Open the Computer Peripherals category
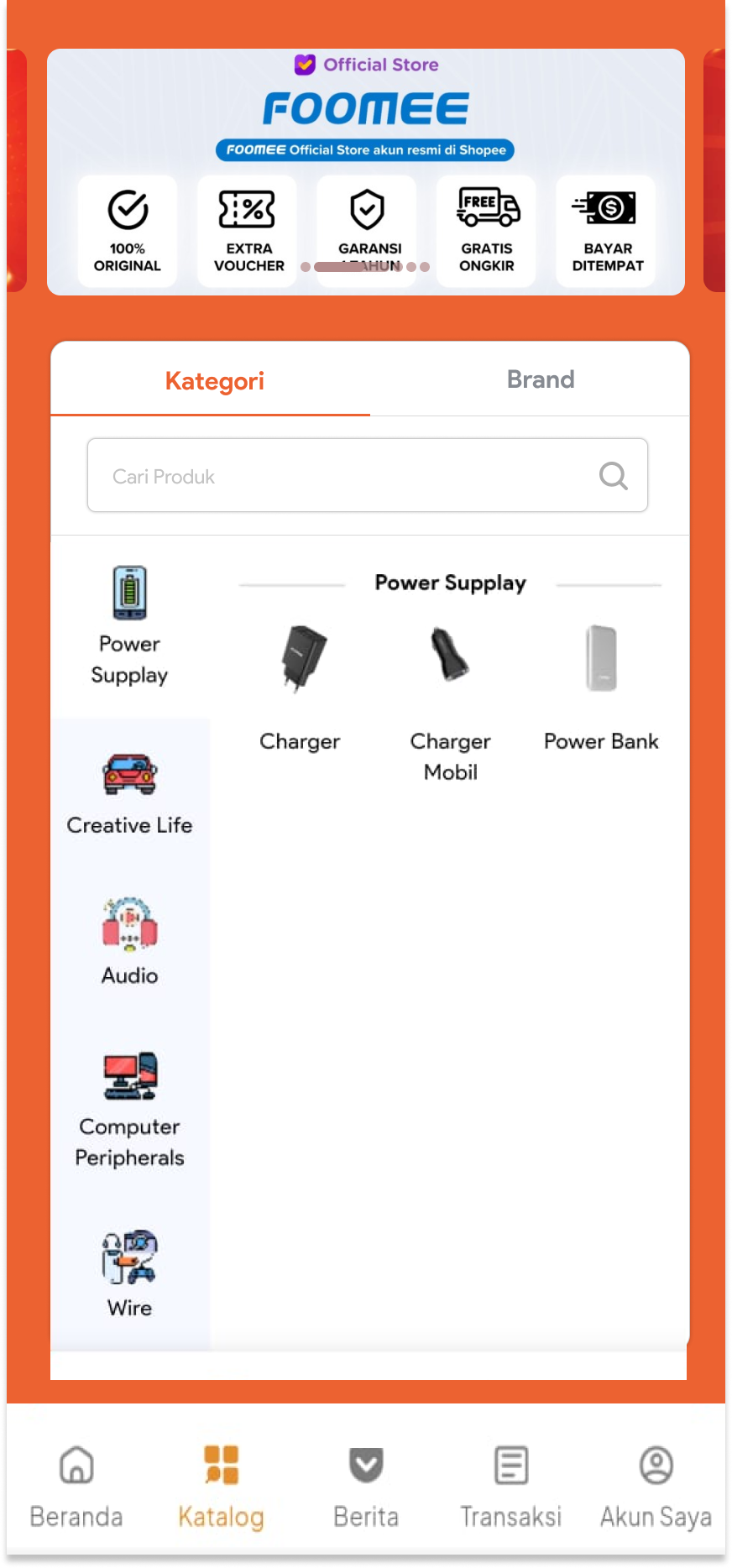The image size is (732, 1568). point(129,1110)
